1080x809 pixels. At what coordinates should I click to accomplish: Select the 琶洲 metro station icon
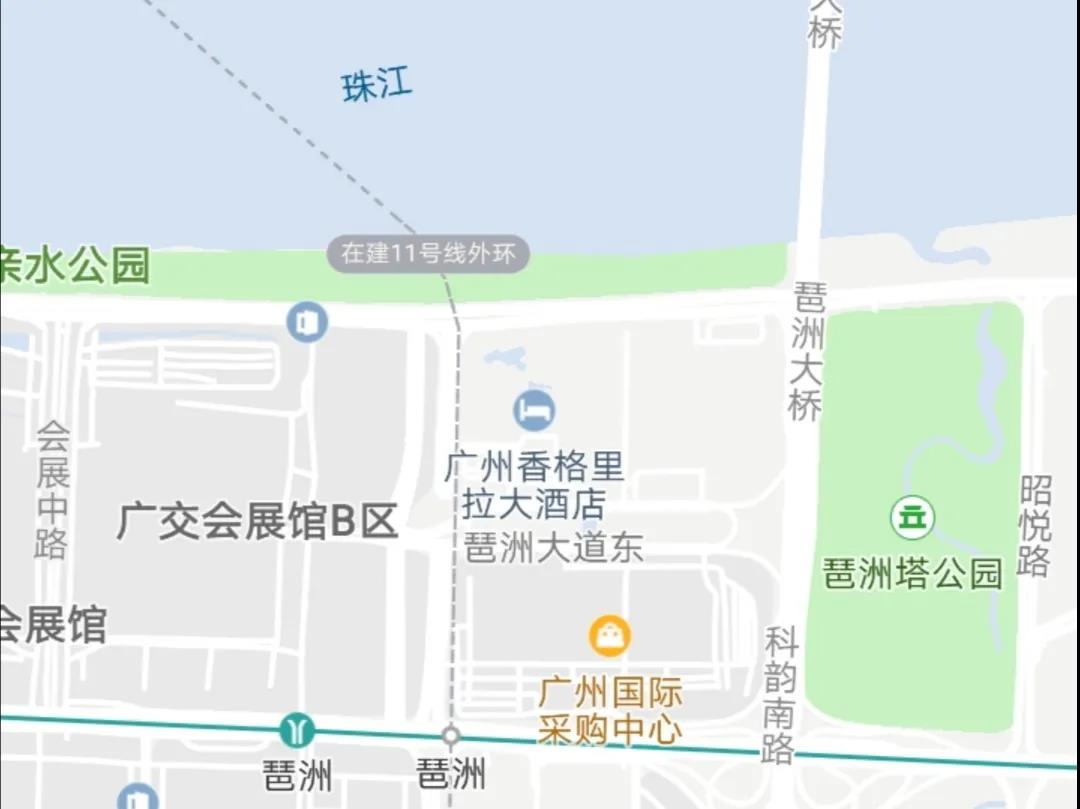[x=296, y=730]
